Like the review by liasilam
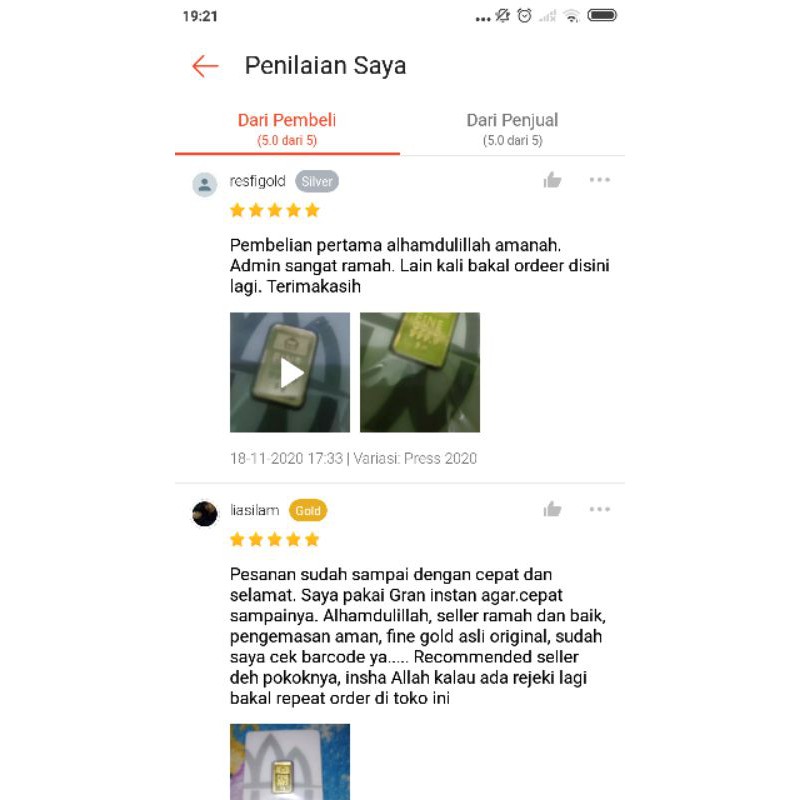The height and width of the screenshot is (800, 800). coord(552,510)
